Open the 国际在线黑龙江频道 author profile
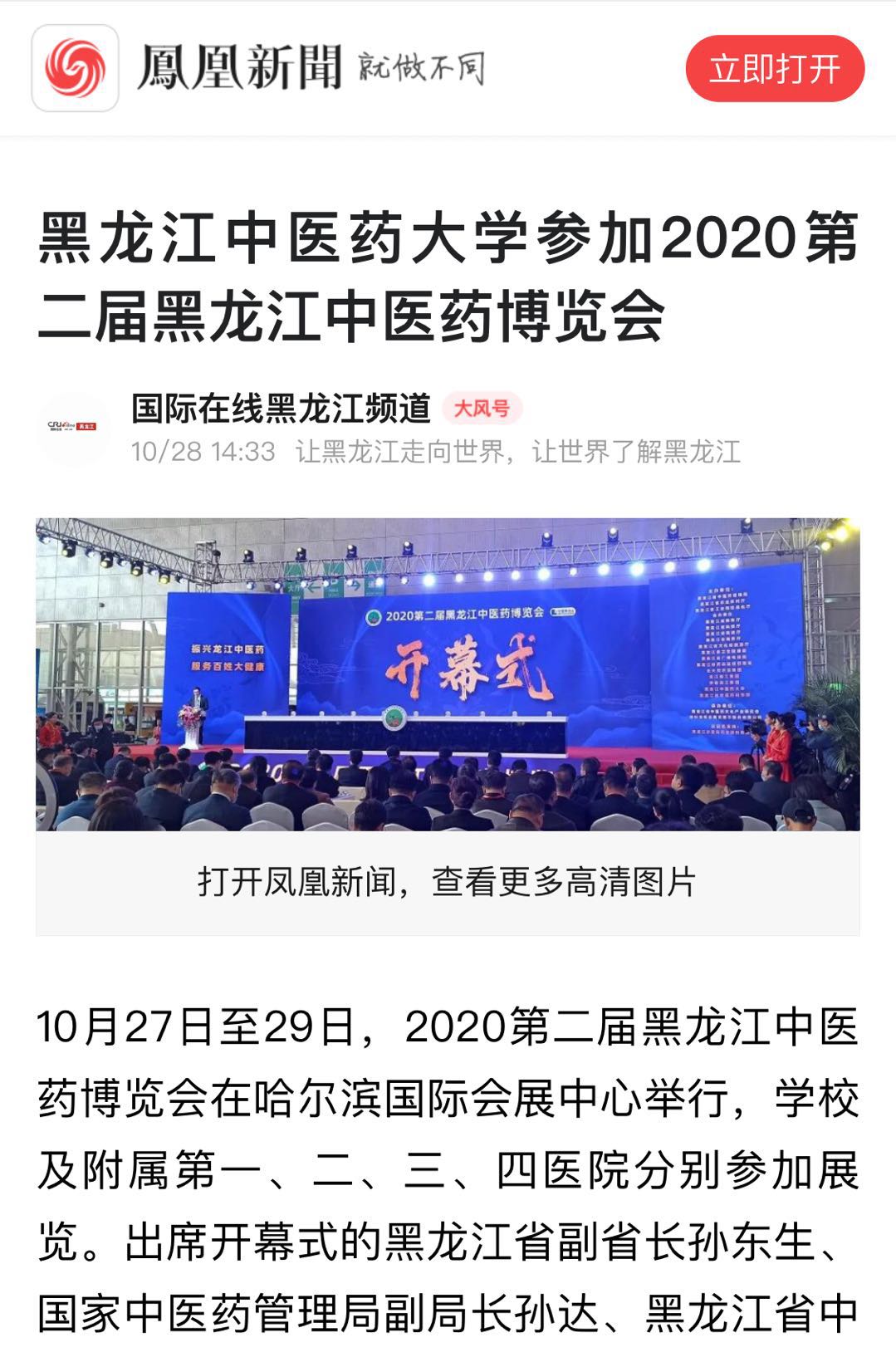The height and width of the screenshot is (1357, 896). pyautogui.click(x=281, y=409)
